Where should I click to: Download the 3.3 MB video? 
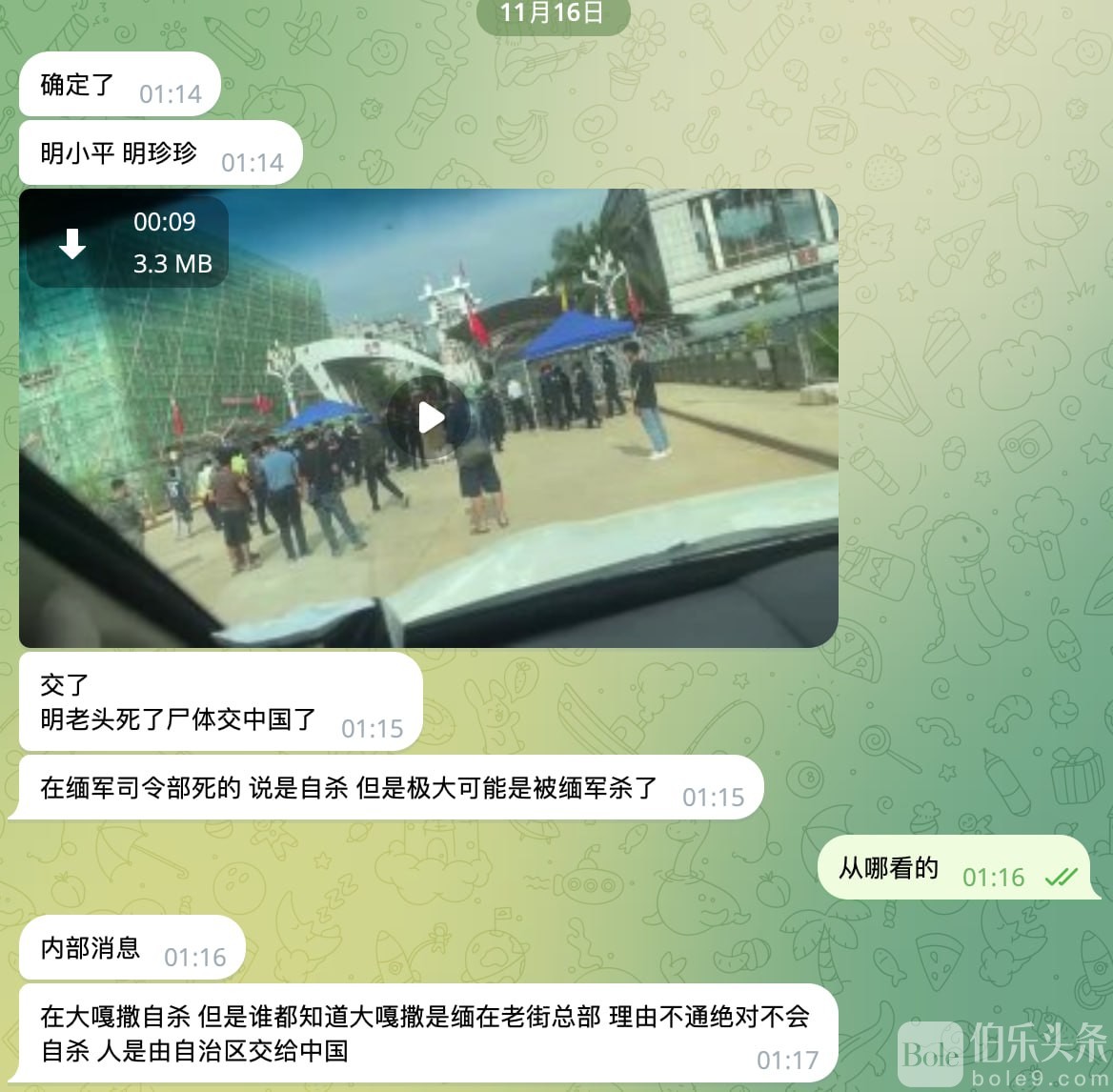point(72,244)
